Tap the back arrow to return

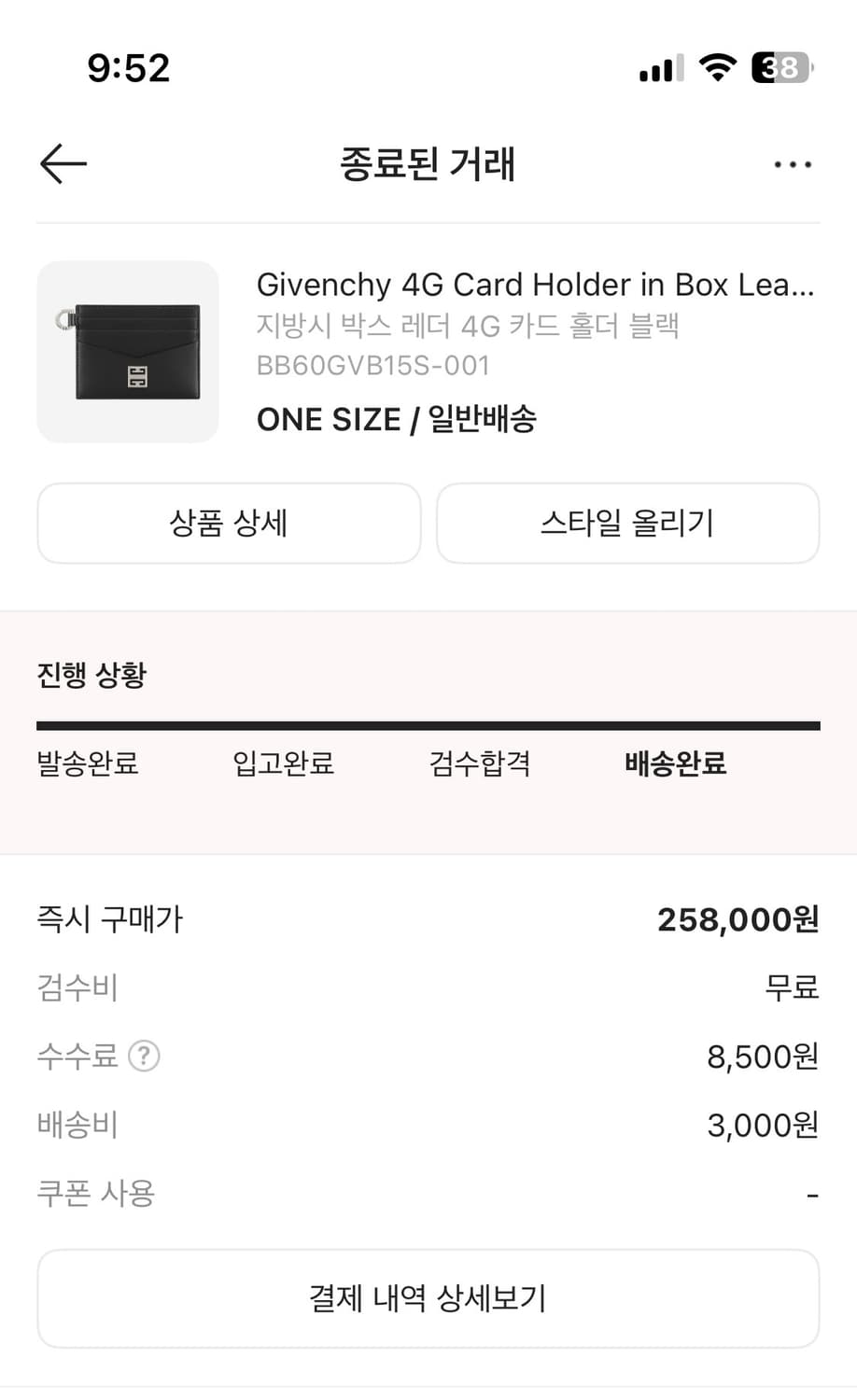[x=62, y=163]
